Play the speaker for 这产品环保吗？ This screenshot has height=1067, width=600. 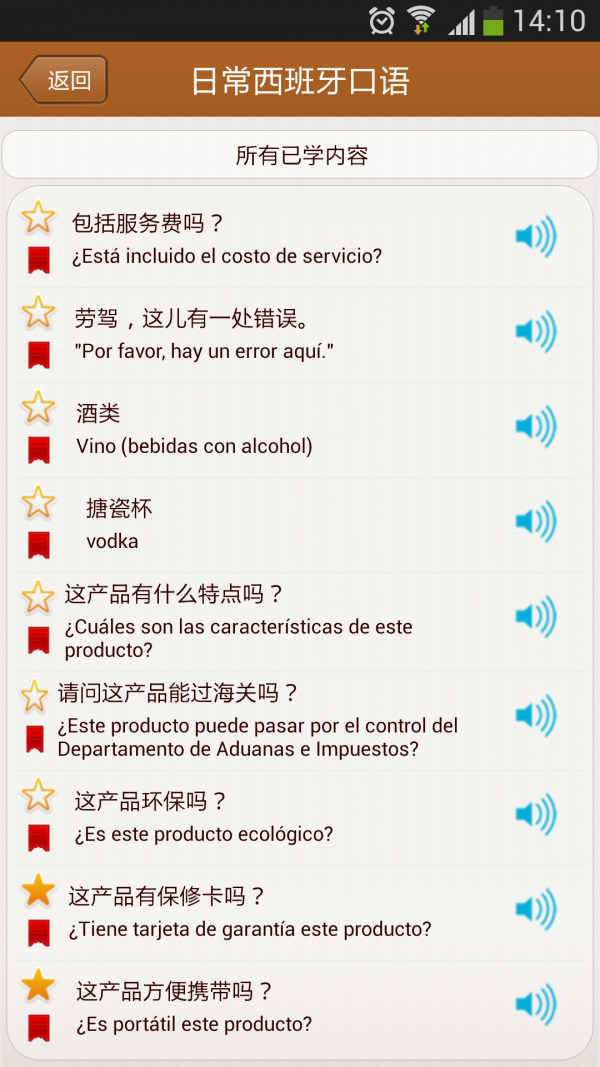[535, 814]
